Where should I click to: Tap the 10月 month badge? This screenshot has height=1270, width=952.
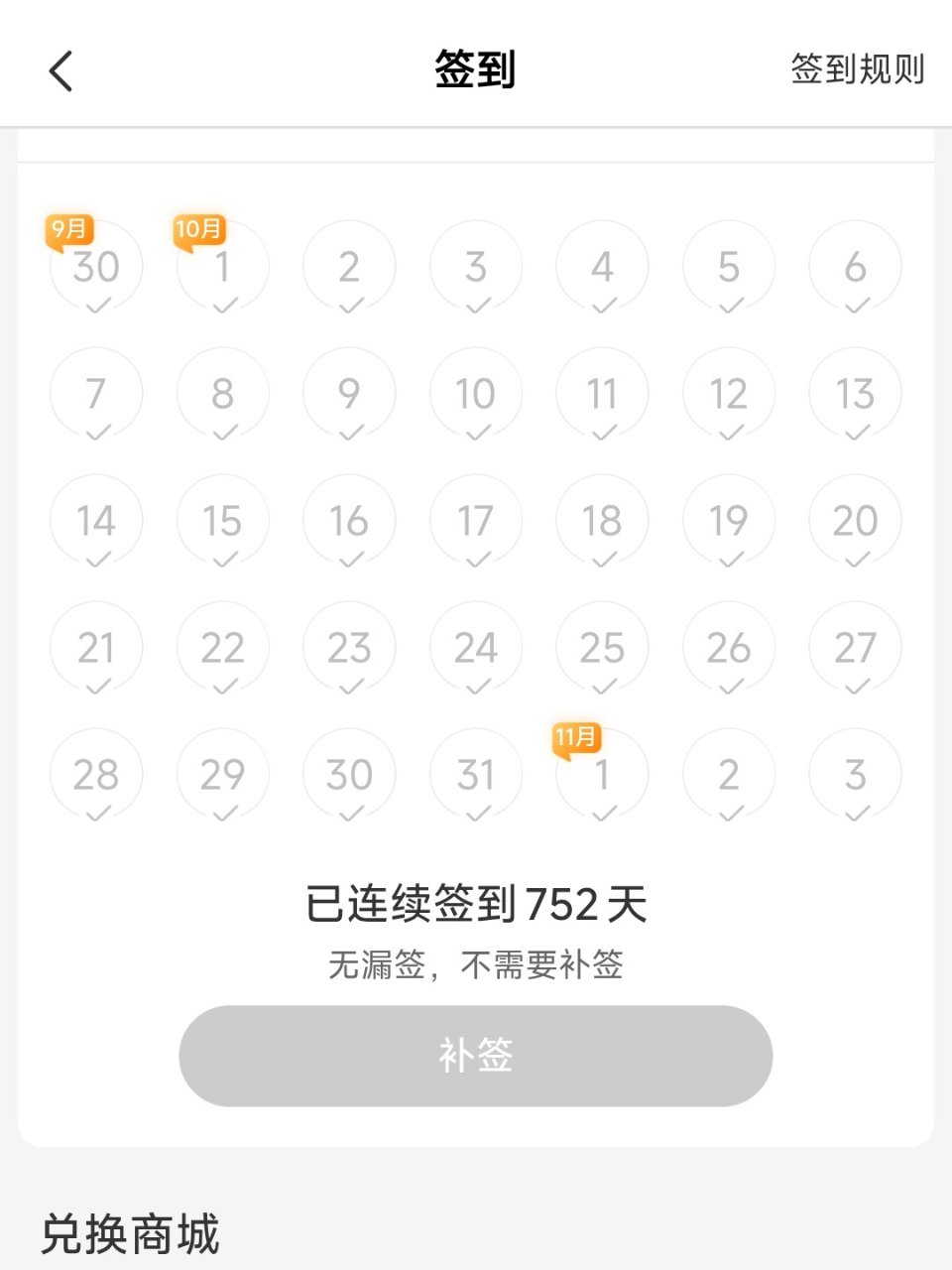[198, 229]
